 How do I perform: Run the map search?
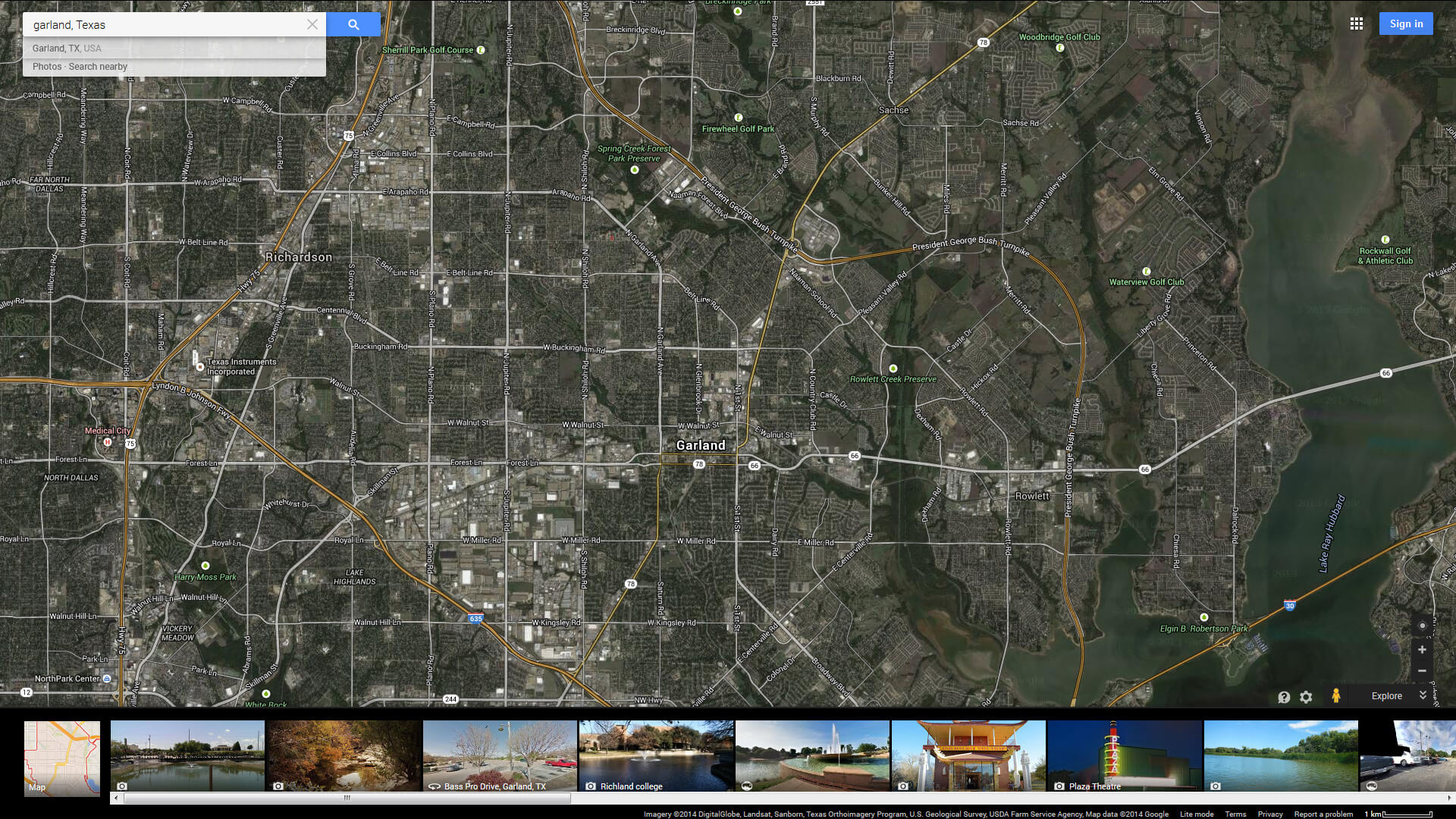click(353, 24)
